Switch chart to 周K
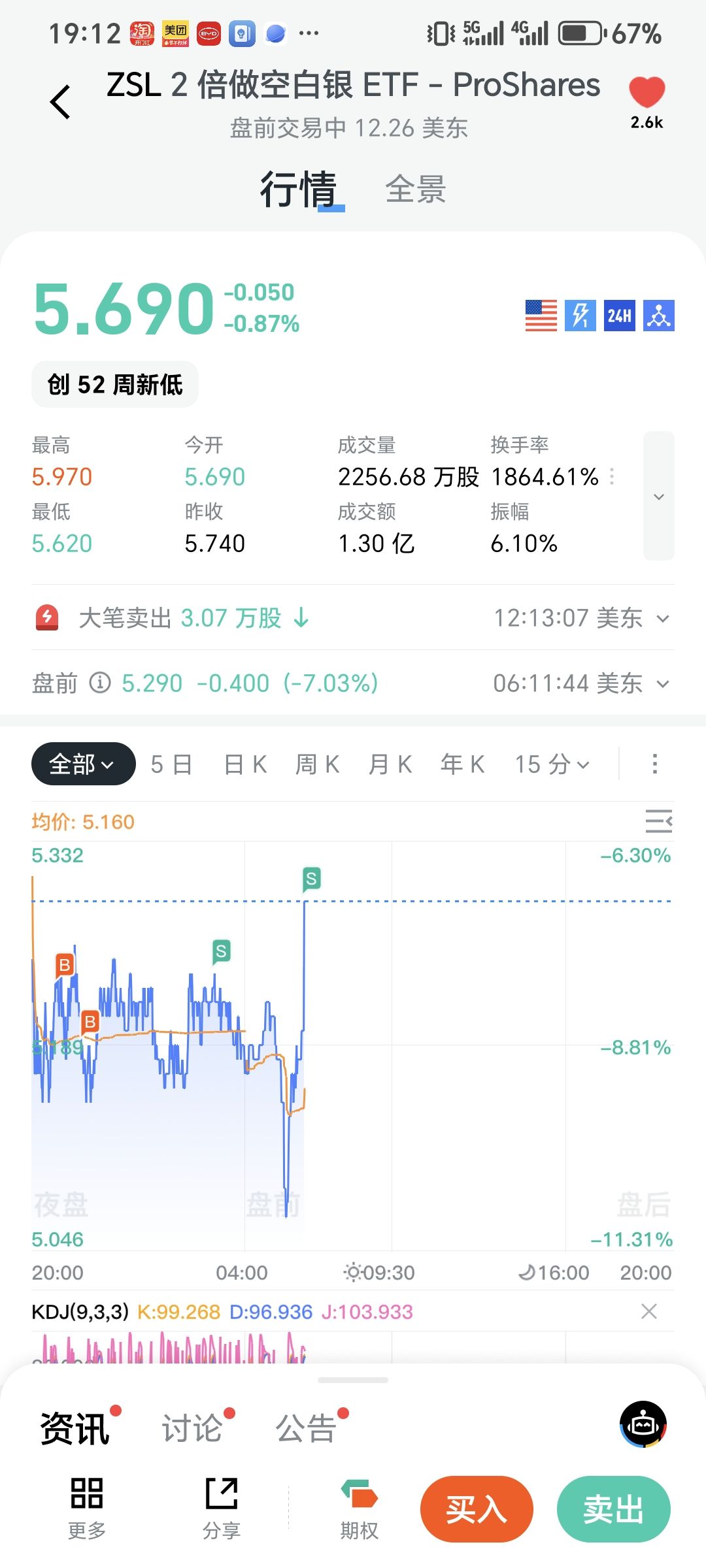706x1568 pixels. coord(318,764)
